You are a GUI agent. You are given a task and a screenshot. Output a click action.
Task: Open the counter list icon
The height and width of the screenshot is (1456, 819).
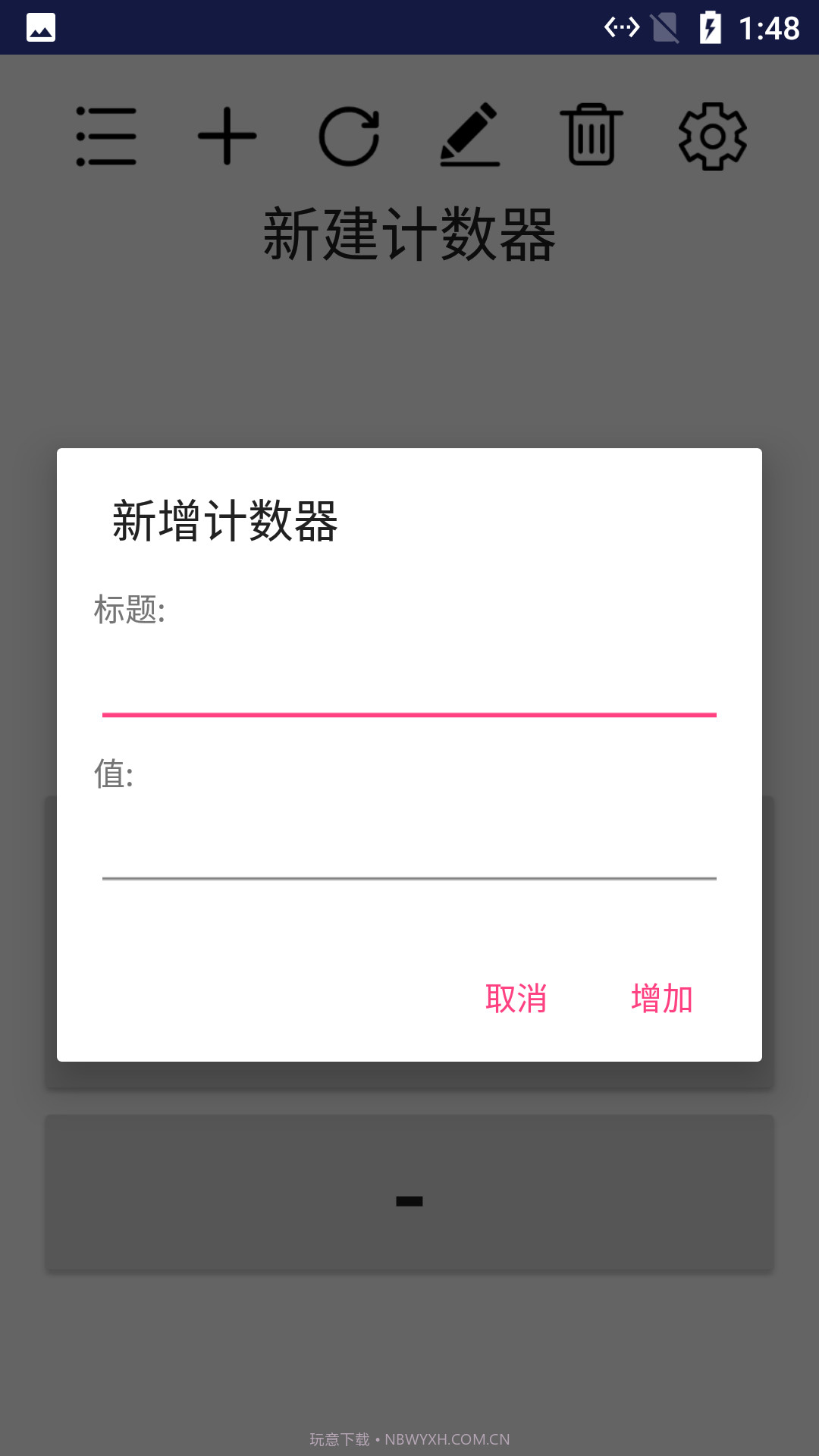pyautogui.click(x=106, y=136)
